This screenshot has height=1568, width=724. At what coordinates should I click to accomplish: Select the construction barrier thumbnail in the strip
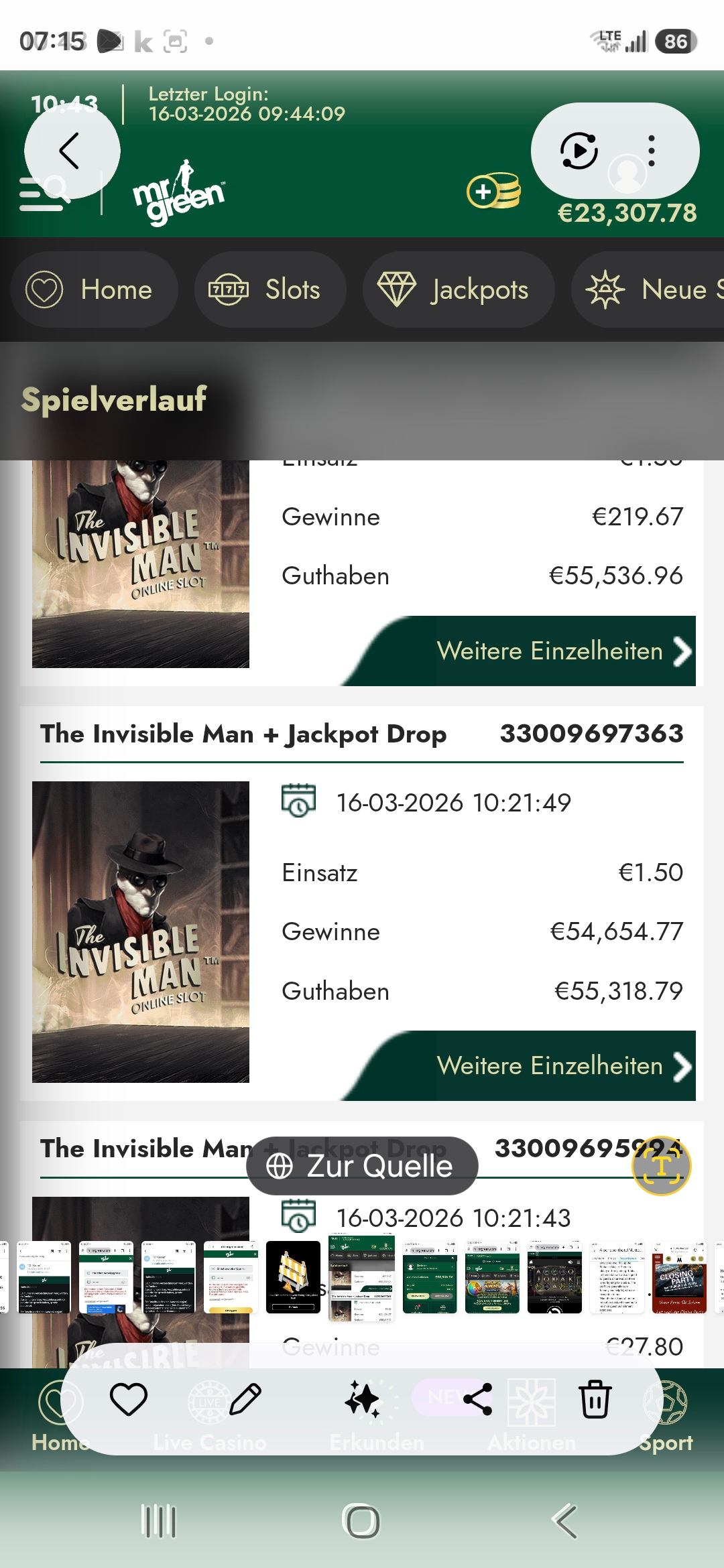coord(293,1277)
